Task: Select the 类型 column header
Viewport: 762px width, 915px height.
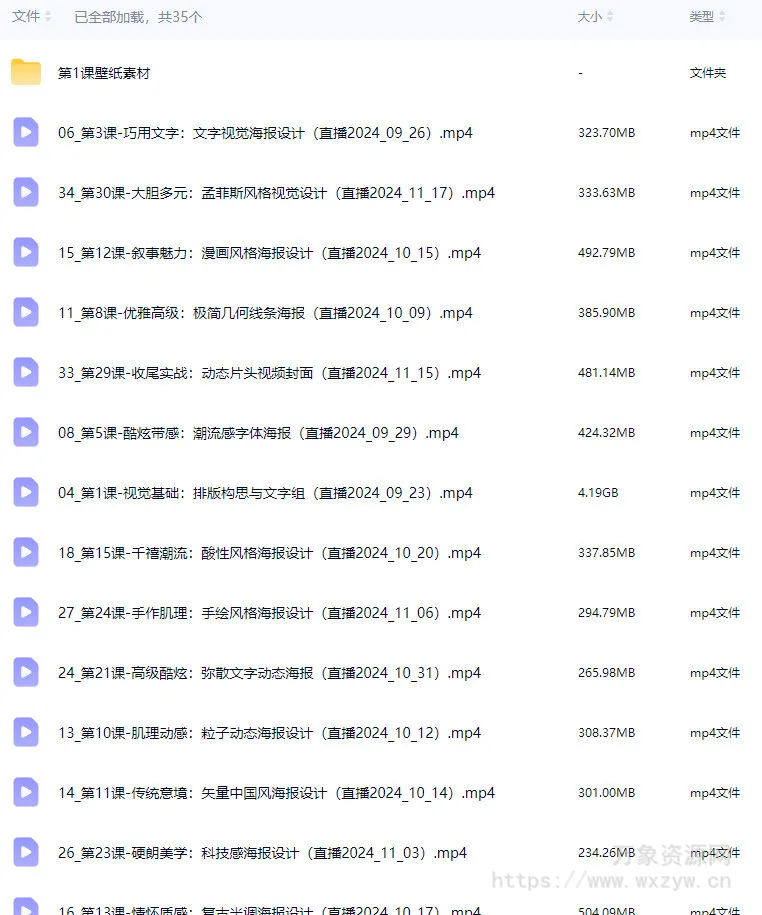Action: coord(703,16)
